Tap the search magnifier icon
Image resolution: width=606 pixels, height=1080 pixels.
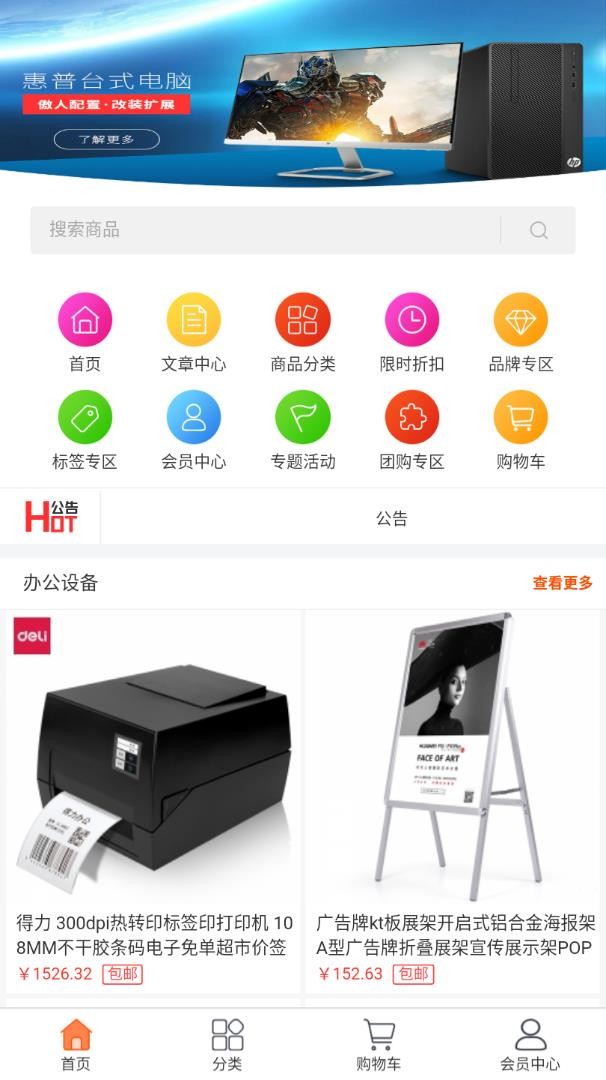click(x=538, y=230)
